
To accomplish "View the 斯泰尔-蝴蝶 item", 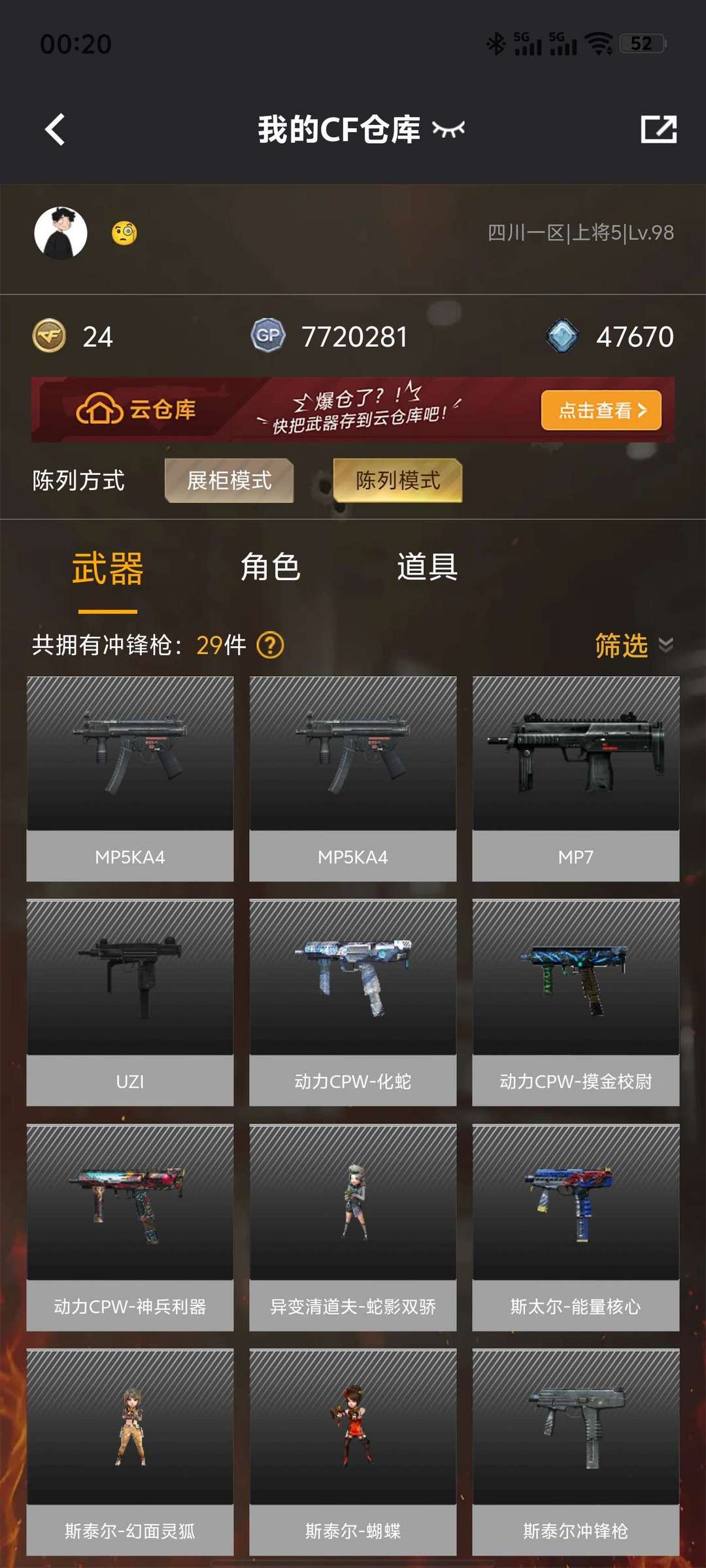I will point(353,1452).
